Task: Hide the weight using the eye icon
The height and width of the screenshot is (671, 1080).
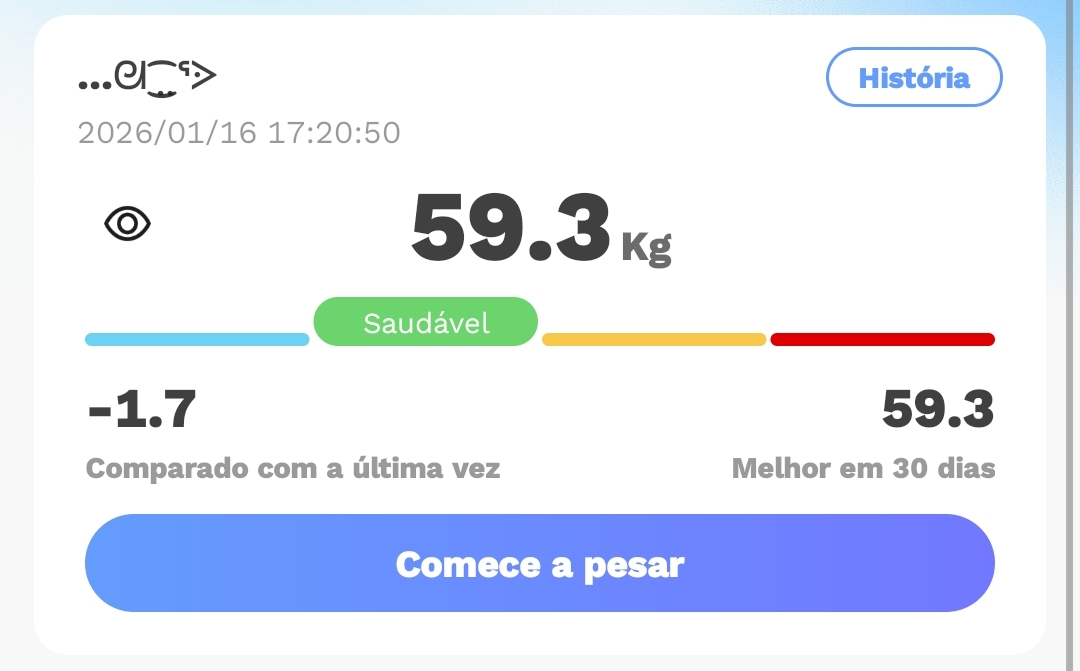Action: [x=128, y=225]
